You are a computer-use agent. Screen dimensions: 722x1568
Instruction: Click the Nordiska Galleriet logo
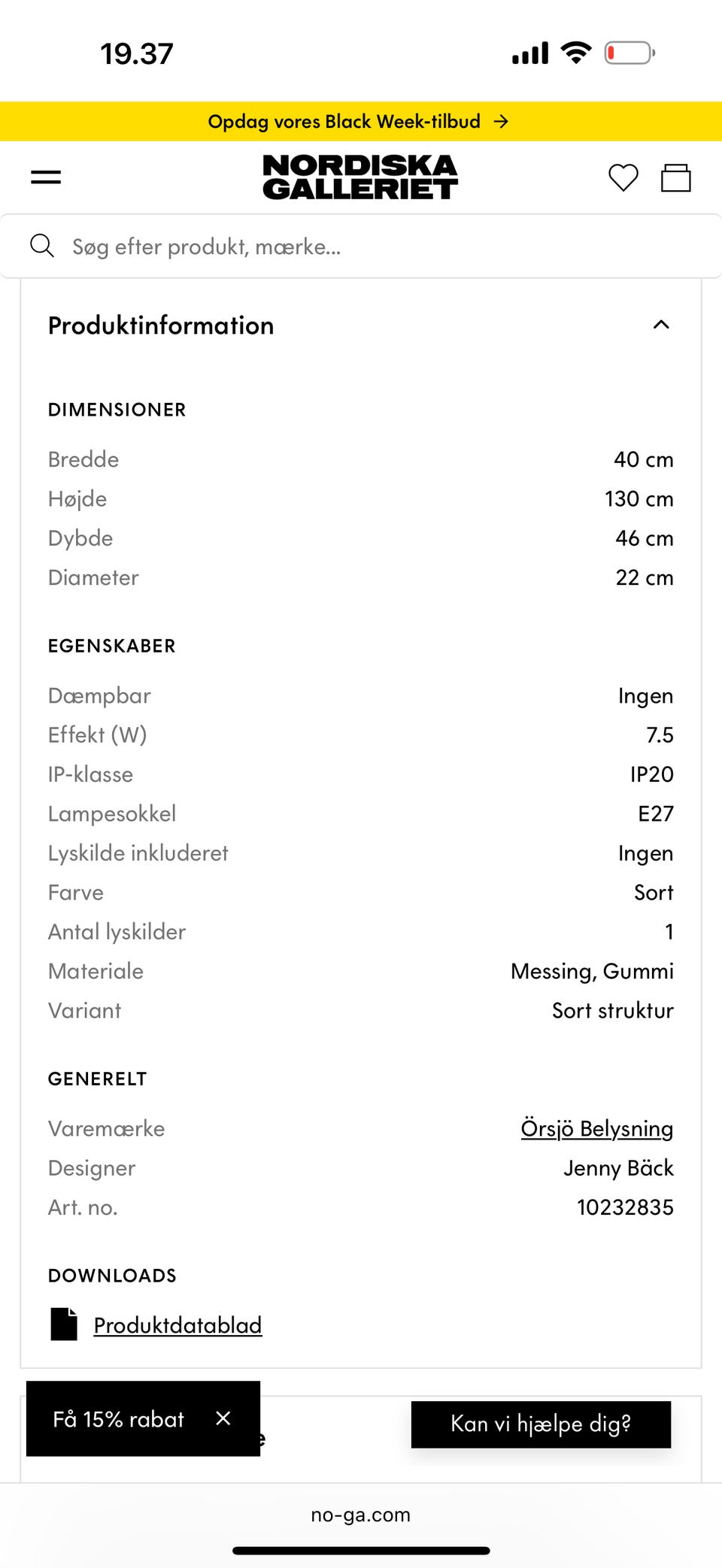[x=359, y=176]
